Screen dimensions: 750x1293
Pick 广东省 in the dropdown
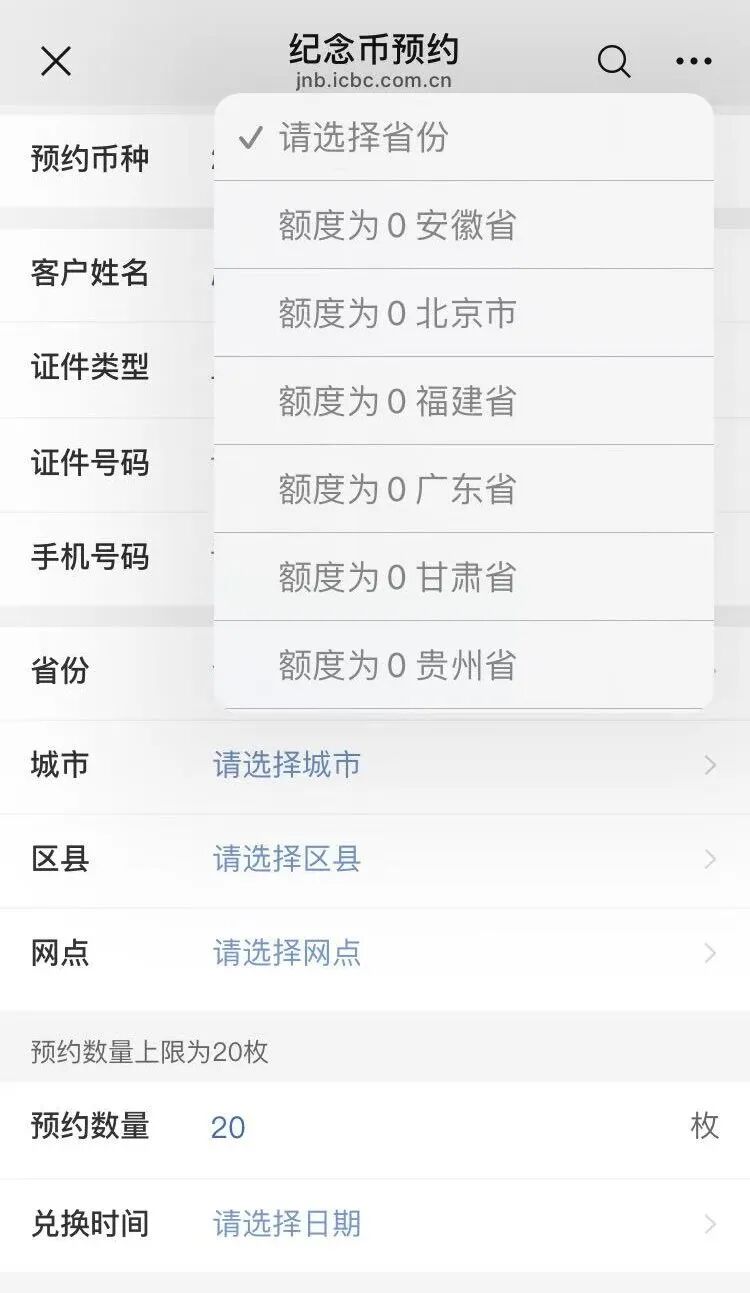(x=463, y=490)
